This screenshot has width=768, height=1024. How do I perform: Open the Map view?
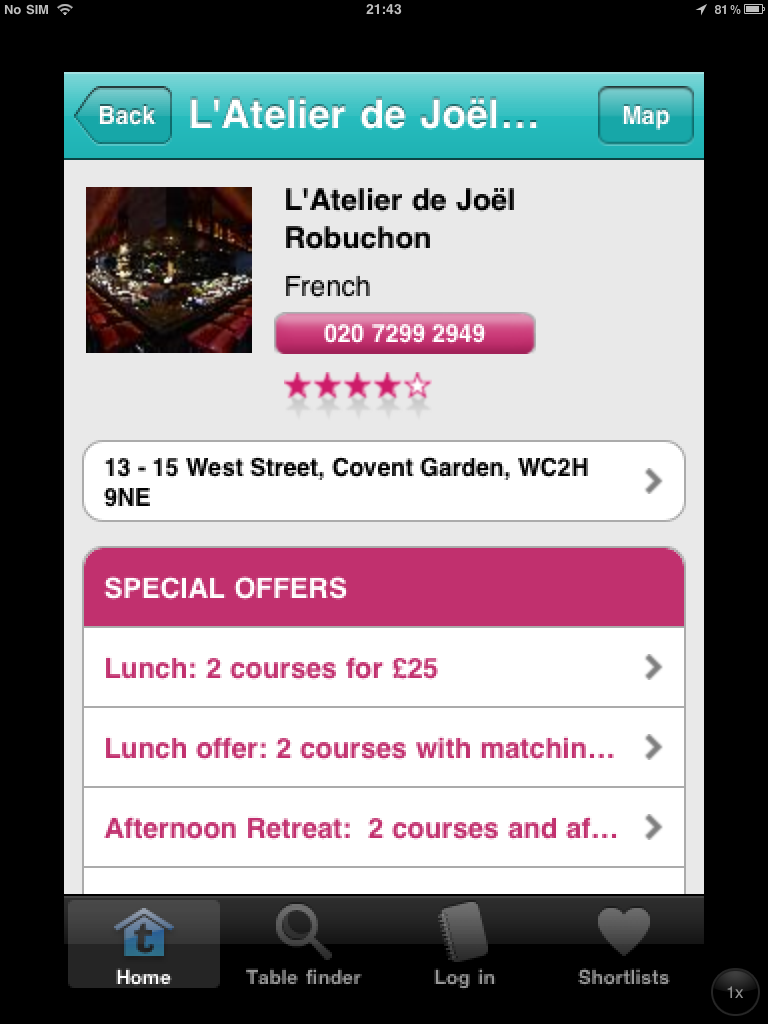[645, 116]
